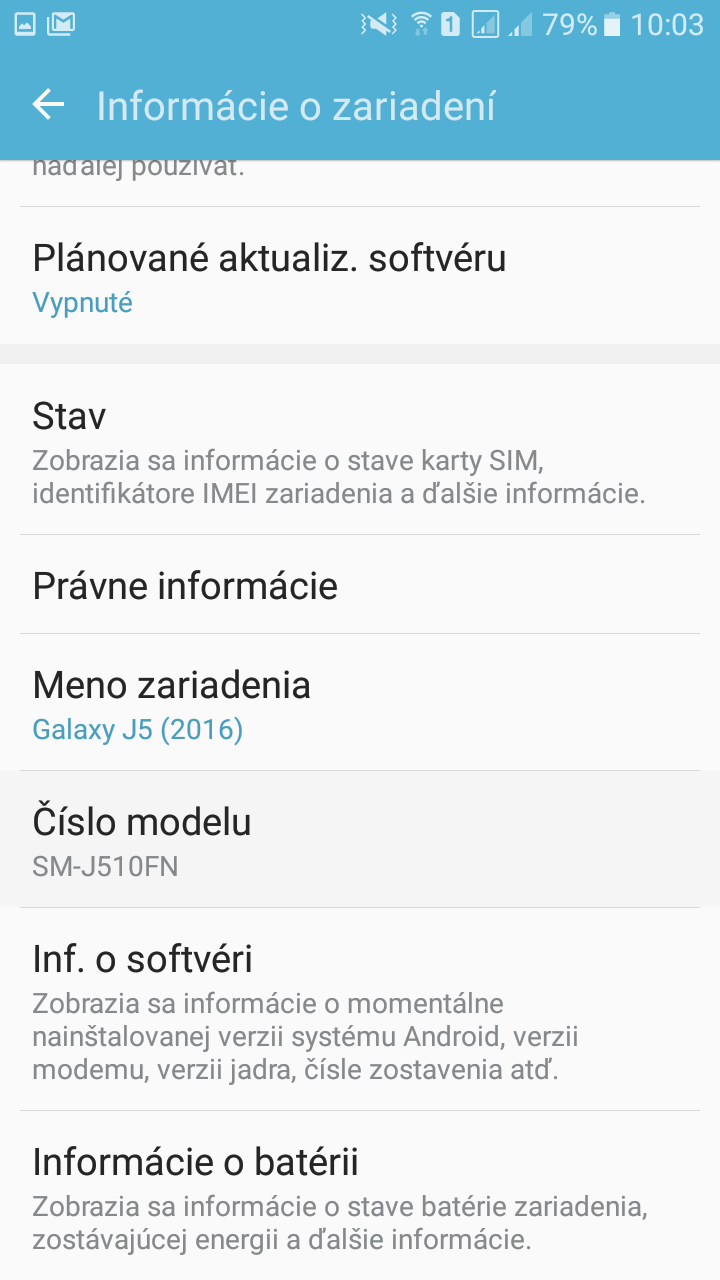
Task: Open the Stav row
Action: (x=360, y=449)
